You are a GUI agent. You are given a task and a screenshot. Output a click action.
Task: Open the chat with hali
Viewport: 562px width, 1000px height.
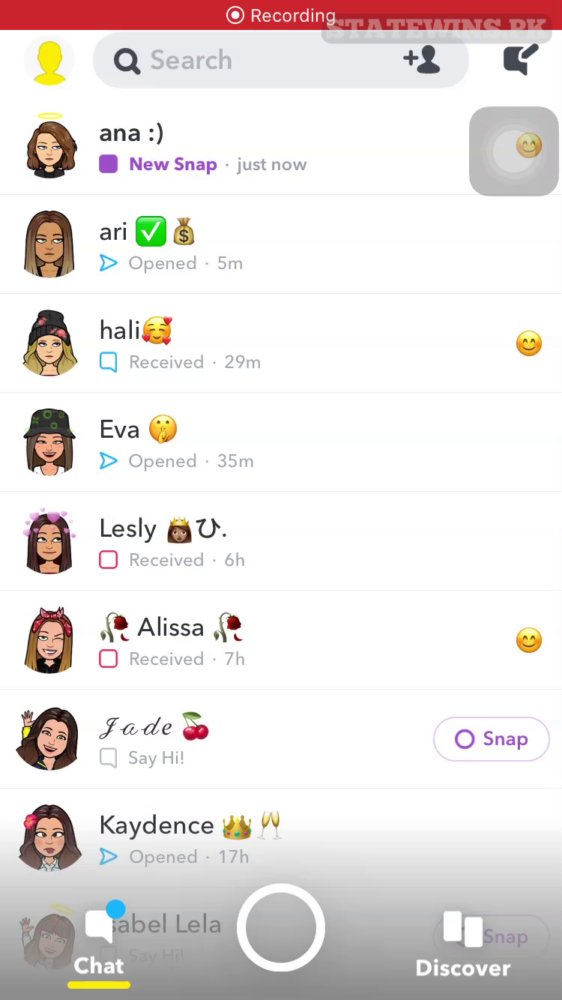point(281,344)
